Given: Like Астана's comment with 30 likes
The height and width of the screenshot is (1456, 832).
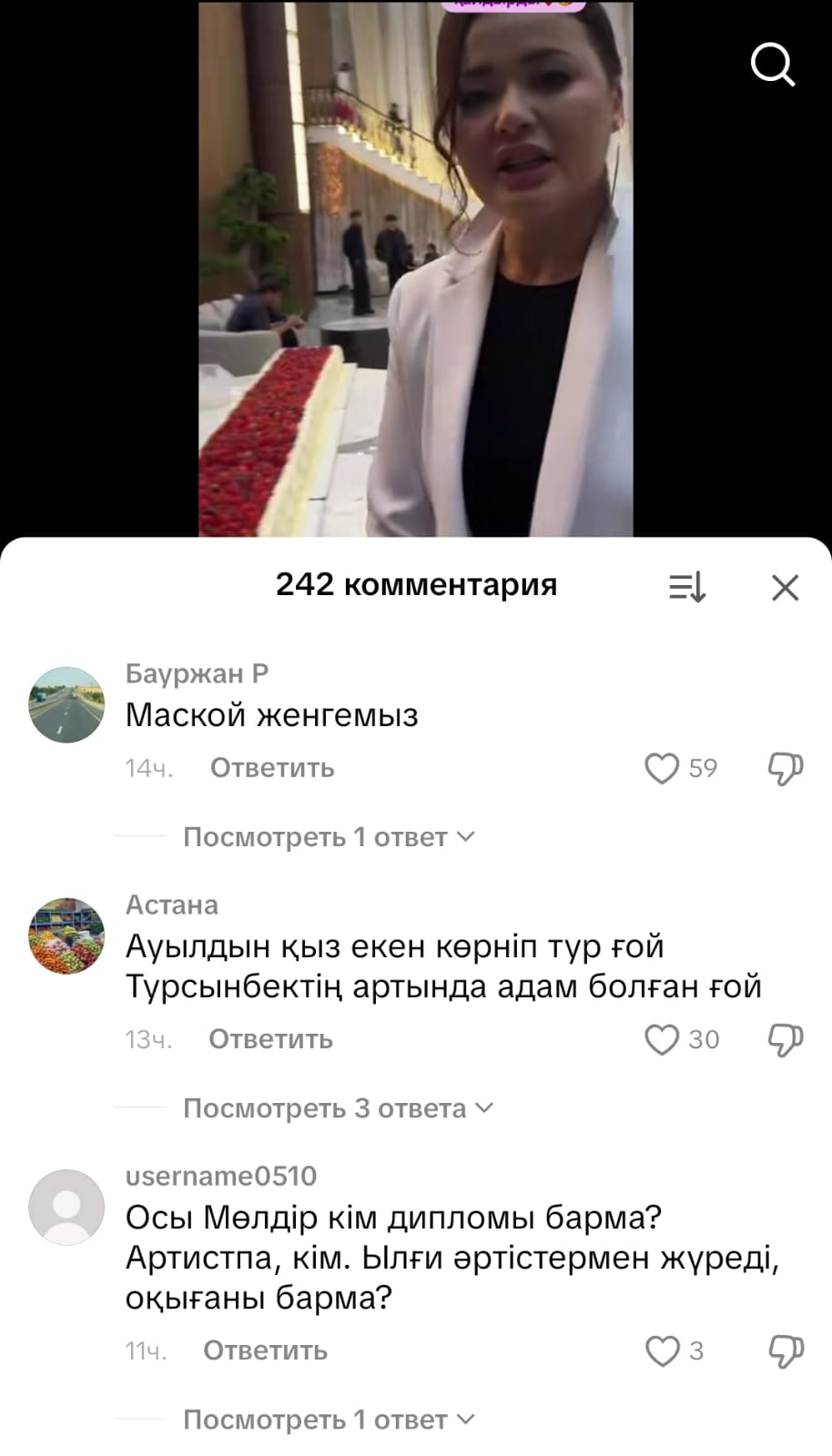Looking at the screenshot, I should [663, 1039].
